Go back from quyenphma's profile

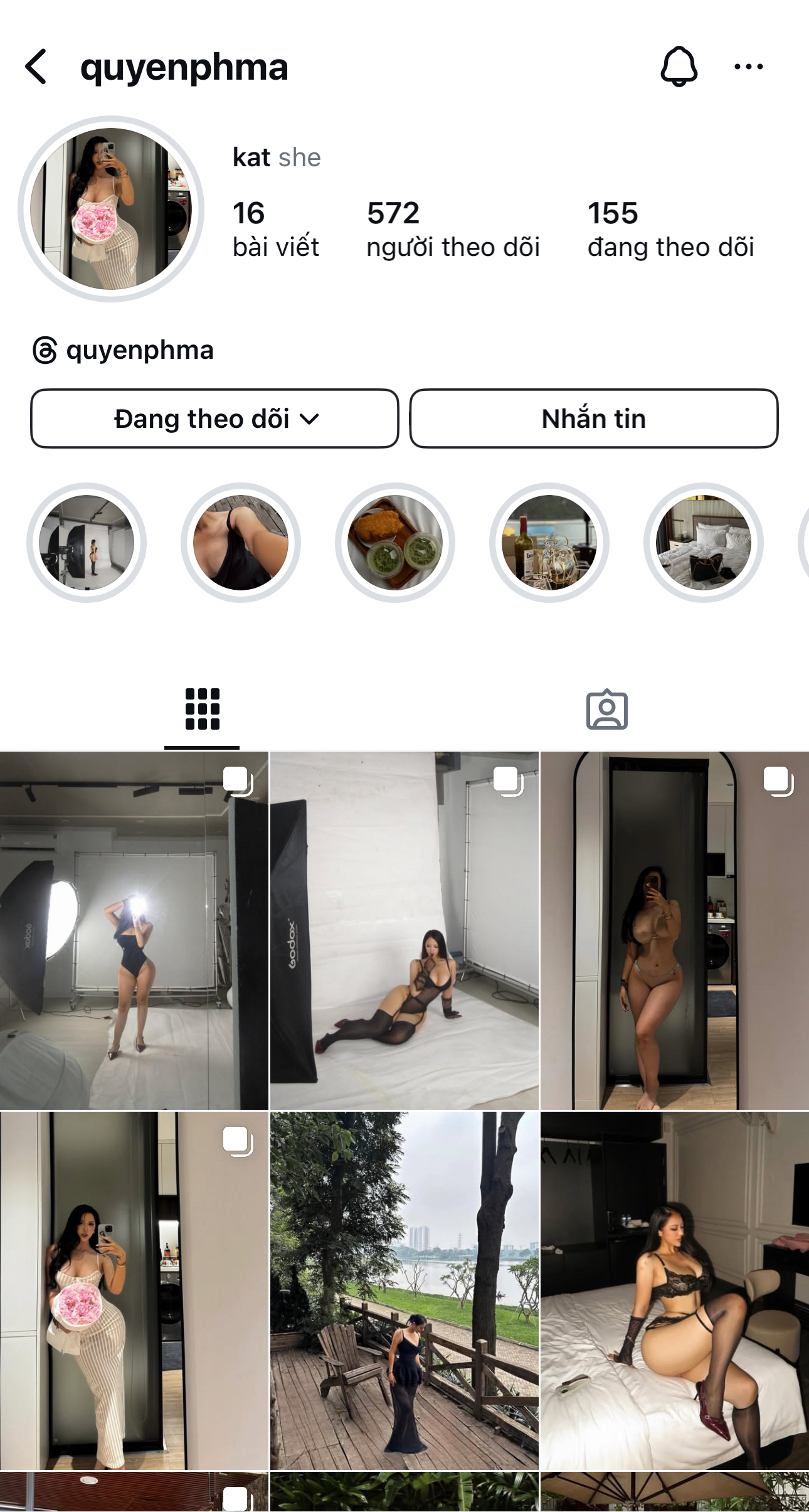(36, 67)
